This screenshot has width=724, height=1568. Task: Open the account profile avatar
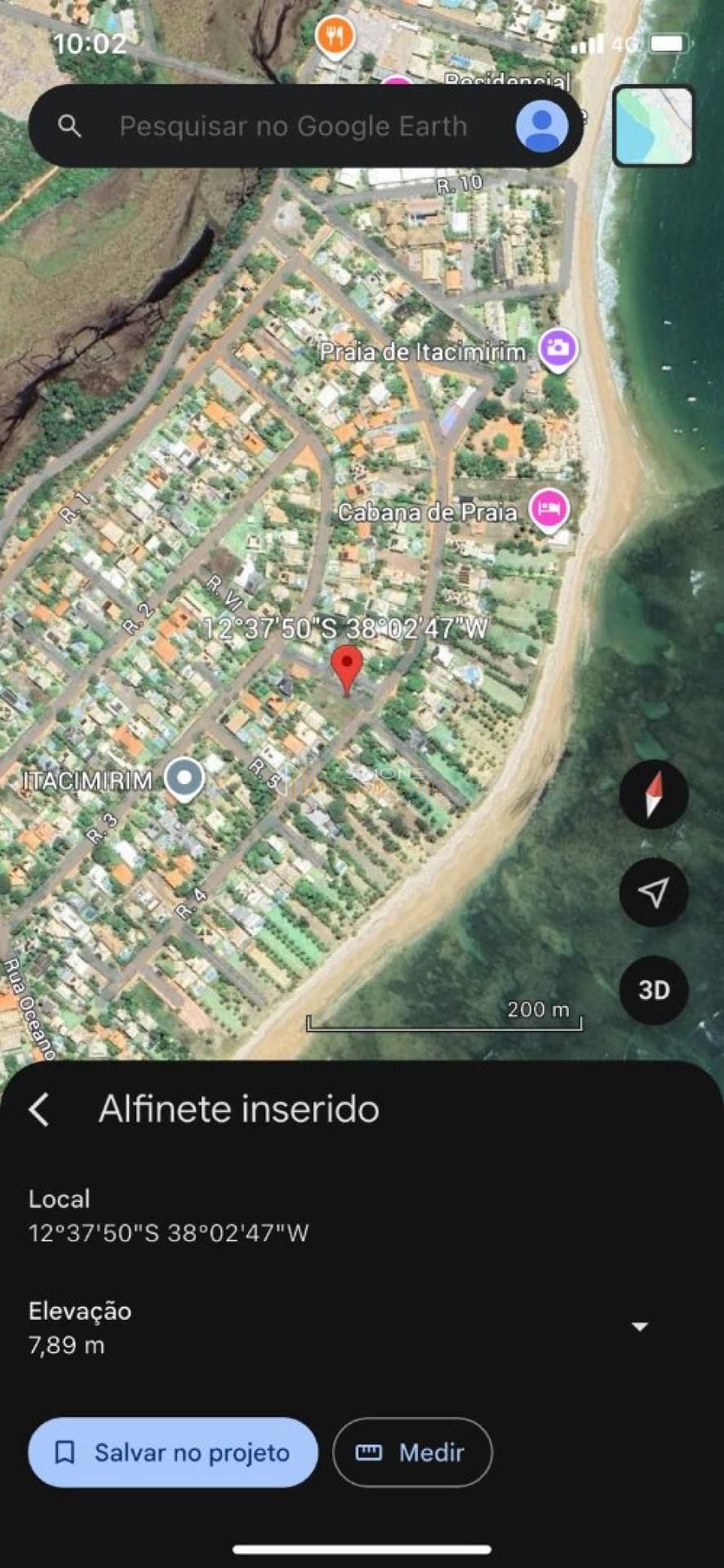click(x=541, y=127)
